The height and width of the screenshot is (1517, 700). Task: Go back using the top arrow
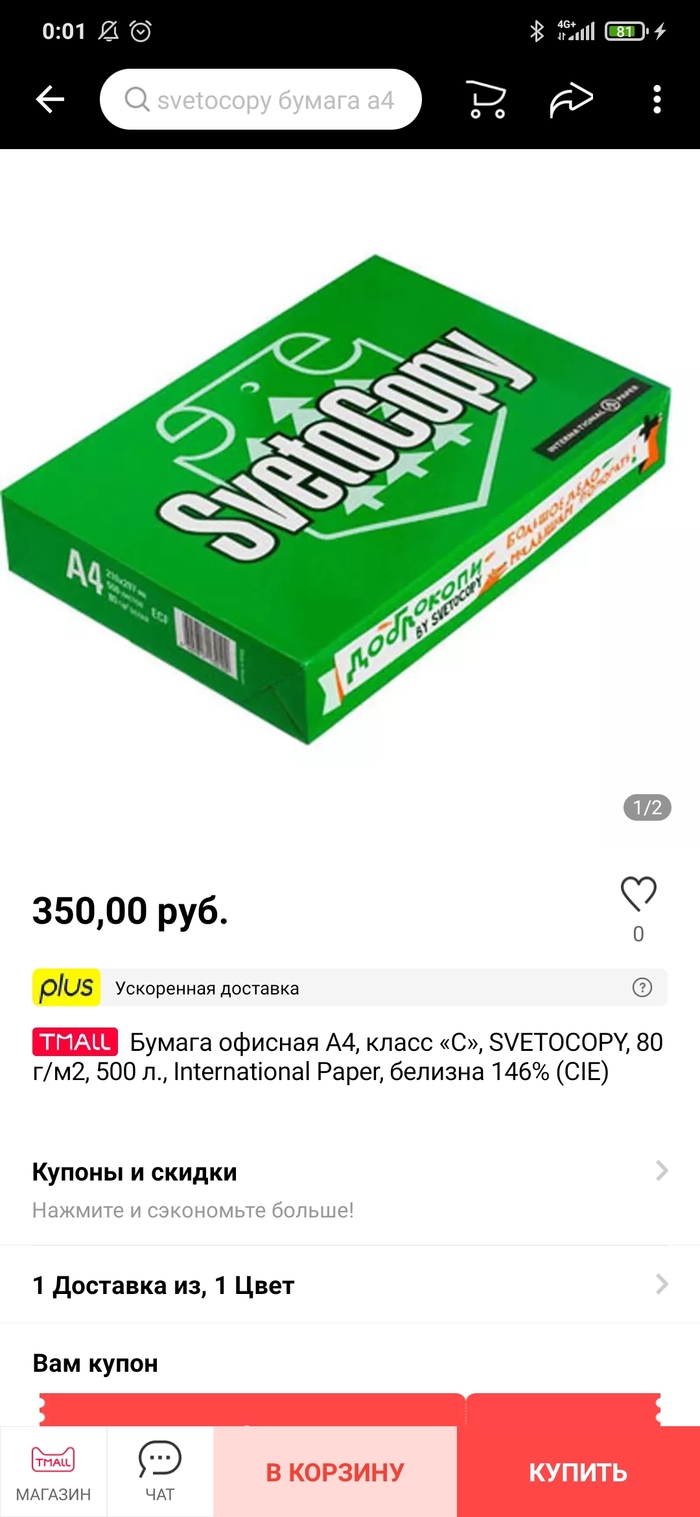[x=49, y=99]
